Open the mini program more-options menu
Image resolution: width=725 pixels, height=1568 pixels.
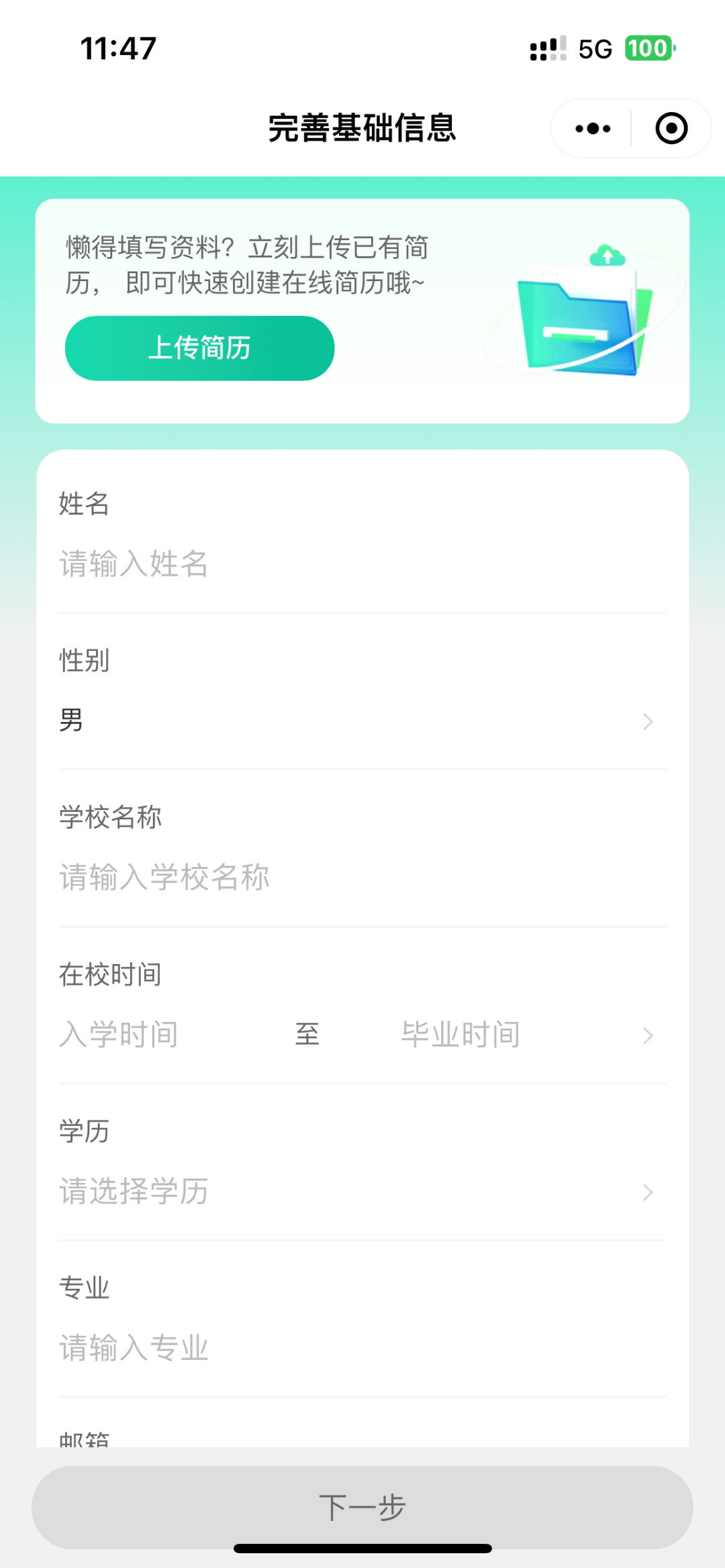tap(593, 128)
